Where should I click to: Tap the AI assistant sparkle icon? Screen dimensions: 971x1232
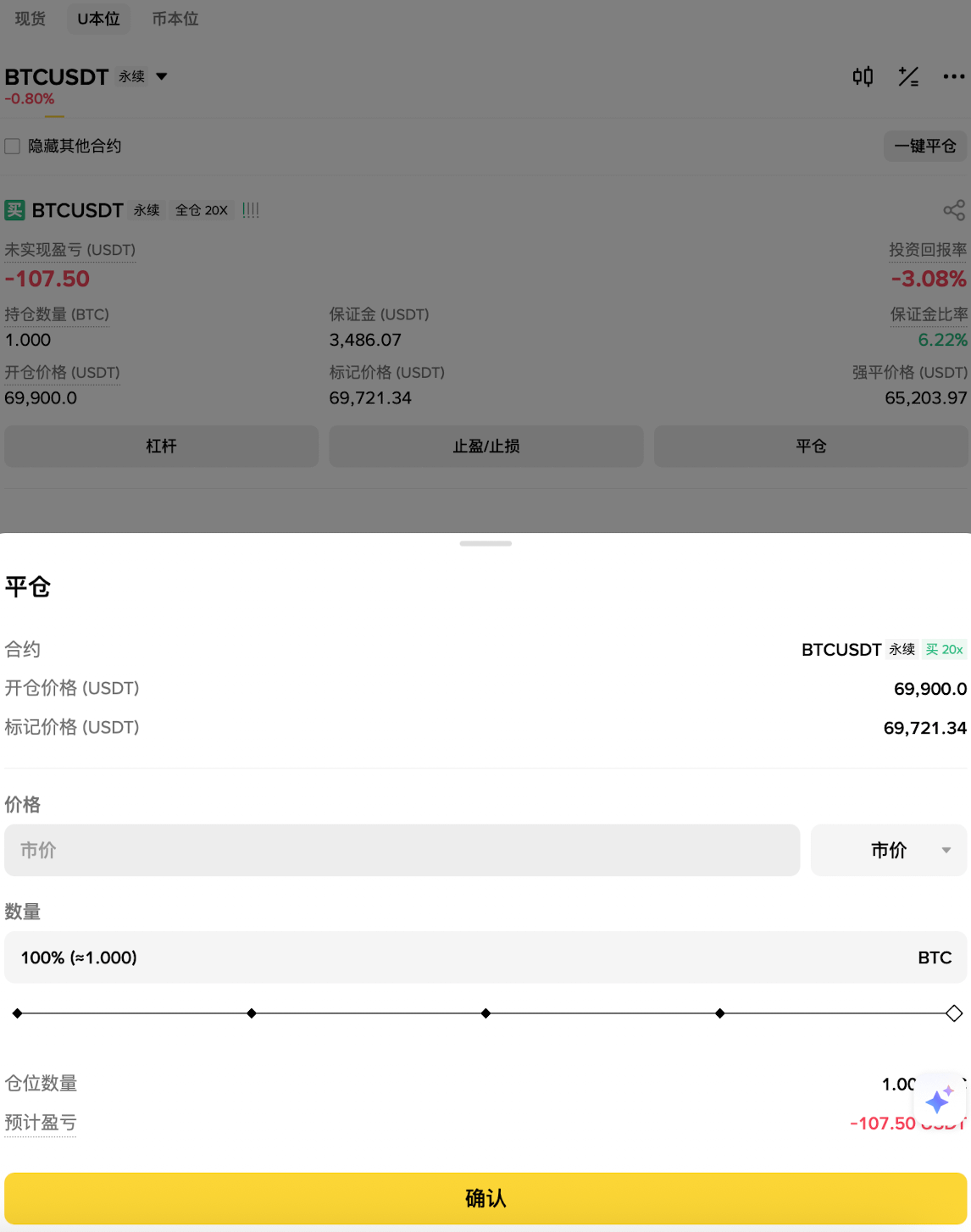point(938,1101)
